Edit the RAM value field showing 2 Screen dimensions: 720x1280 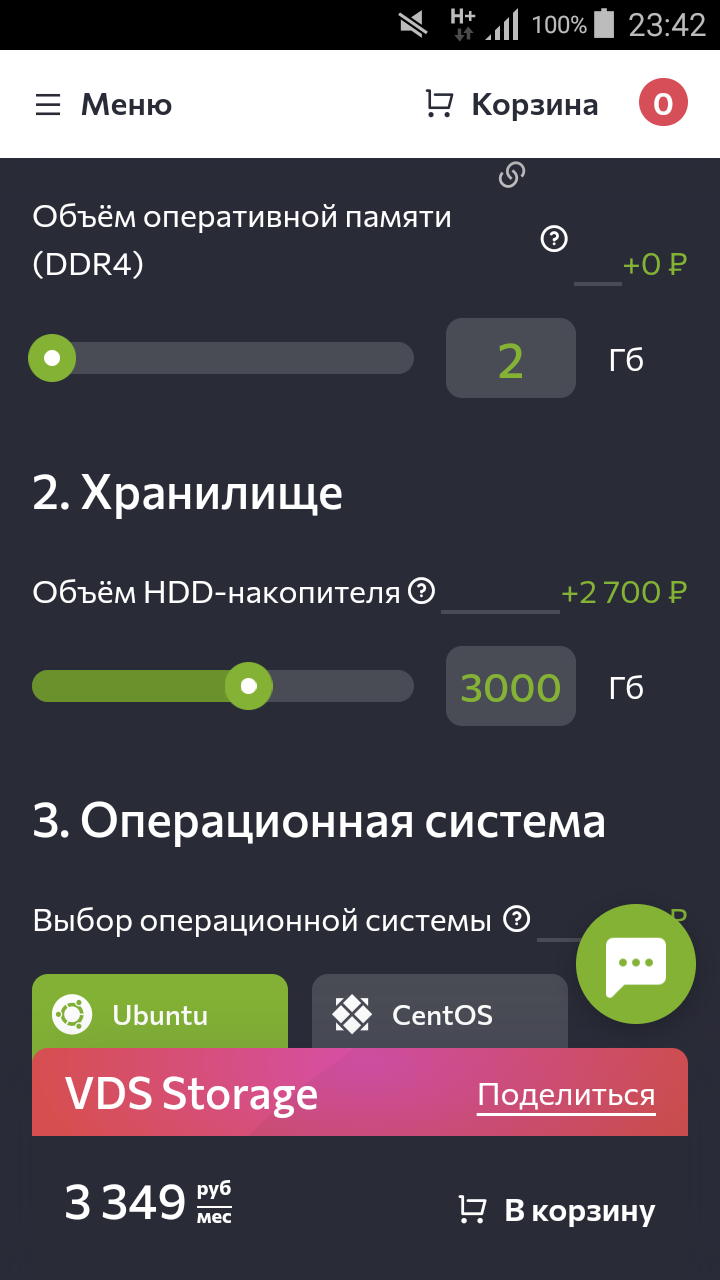tap(510, 358)
